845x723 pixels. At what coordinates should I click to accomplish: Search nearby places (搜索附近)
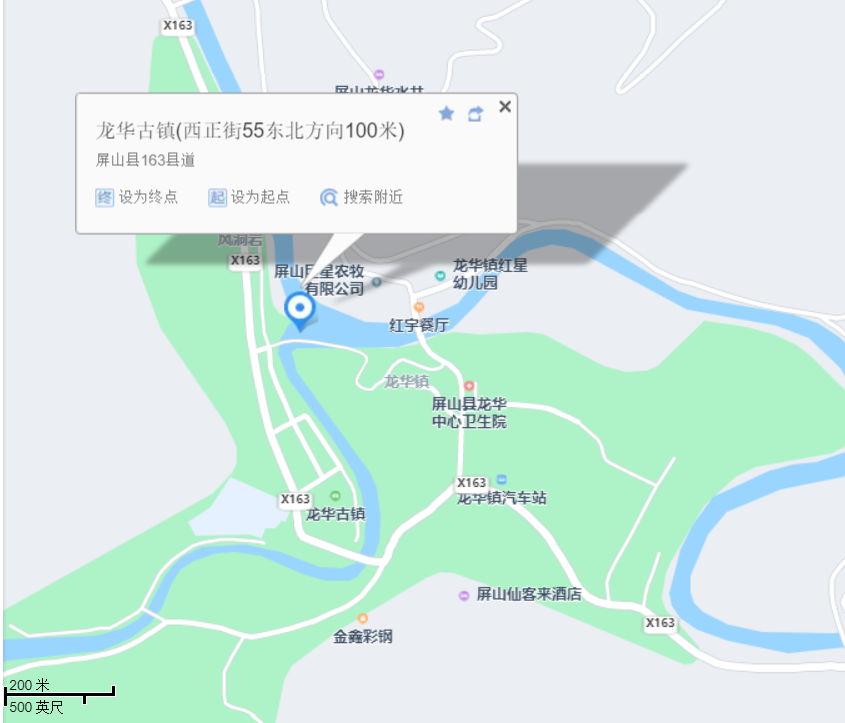[361, 197]
